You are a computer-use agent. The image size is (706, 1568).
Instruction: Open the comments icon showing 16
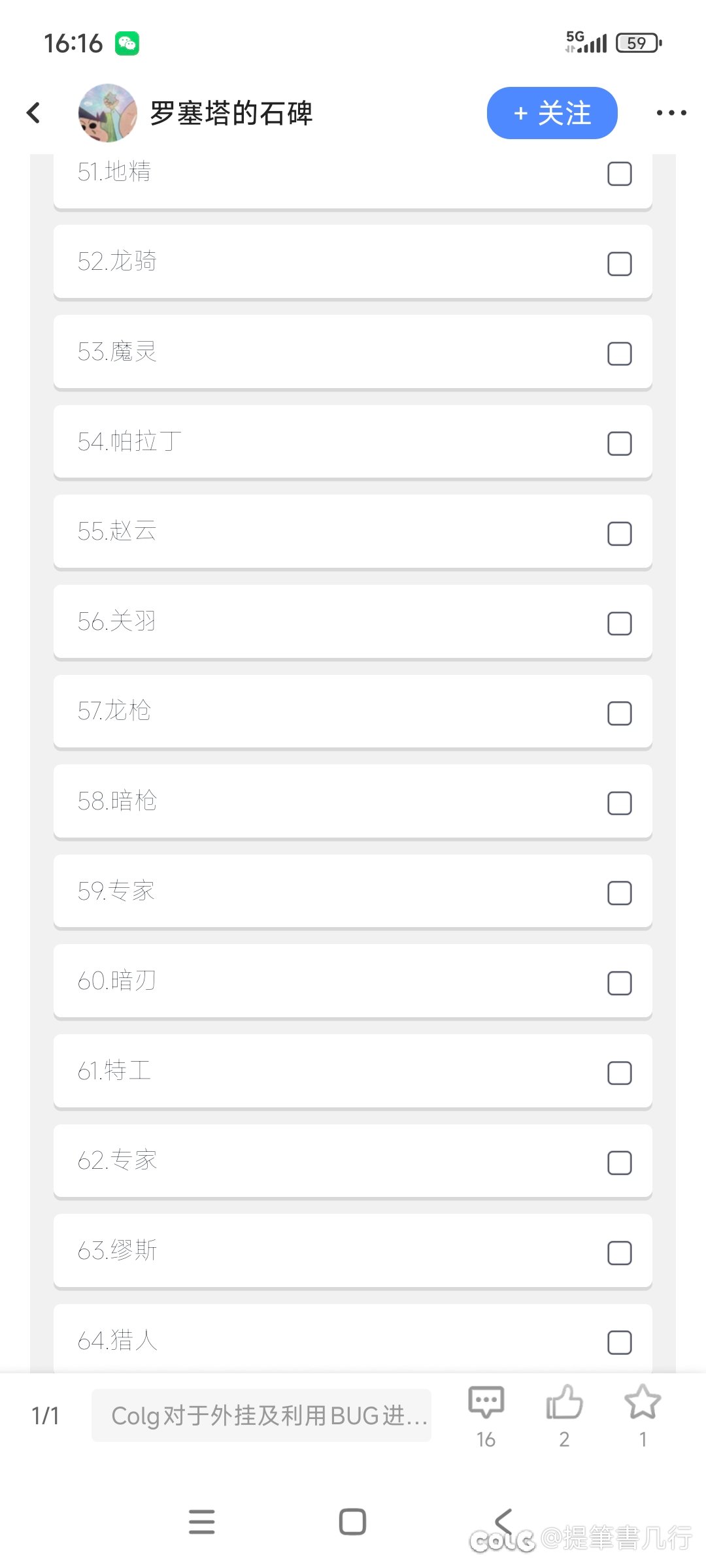486,1415
